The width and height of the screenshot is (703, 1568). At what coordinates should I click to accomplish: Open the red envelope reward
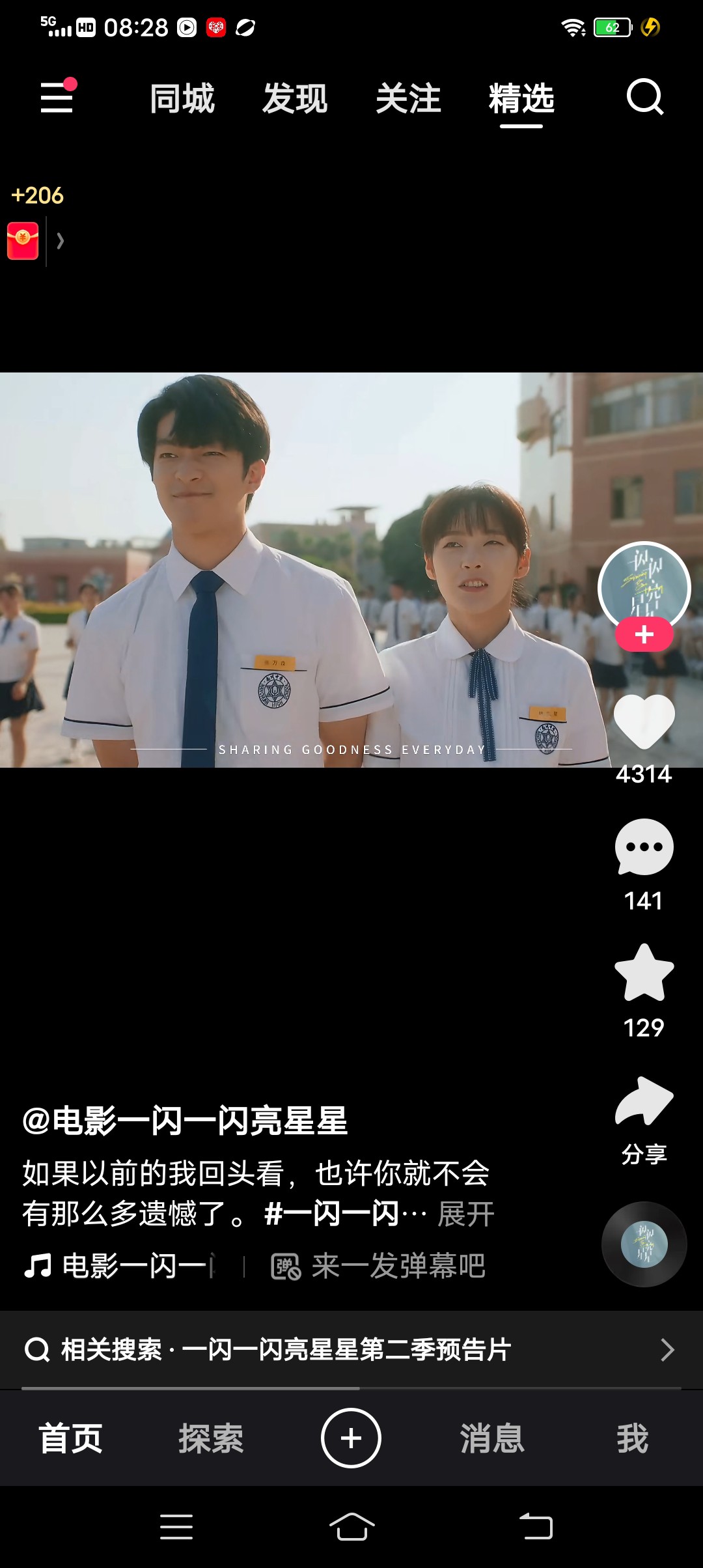23,241
